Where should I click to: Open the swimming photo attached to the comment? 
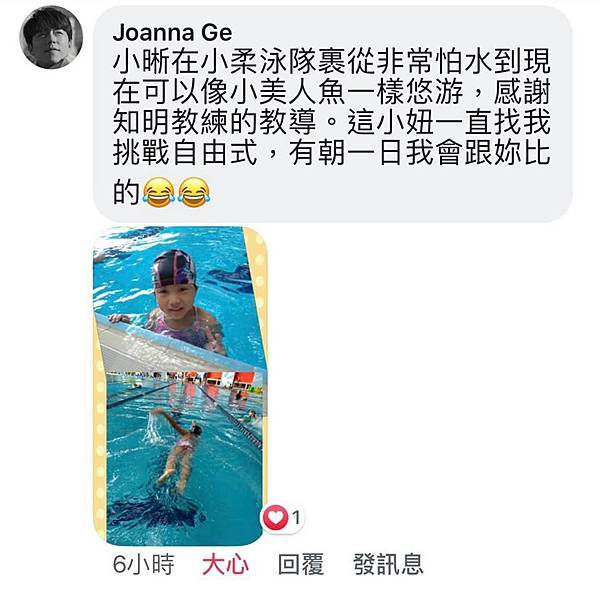(180, 385)
